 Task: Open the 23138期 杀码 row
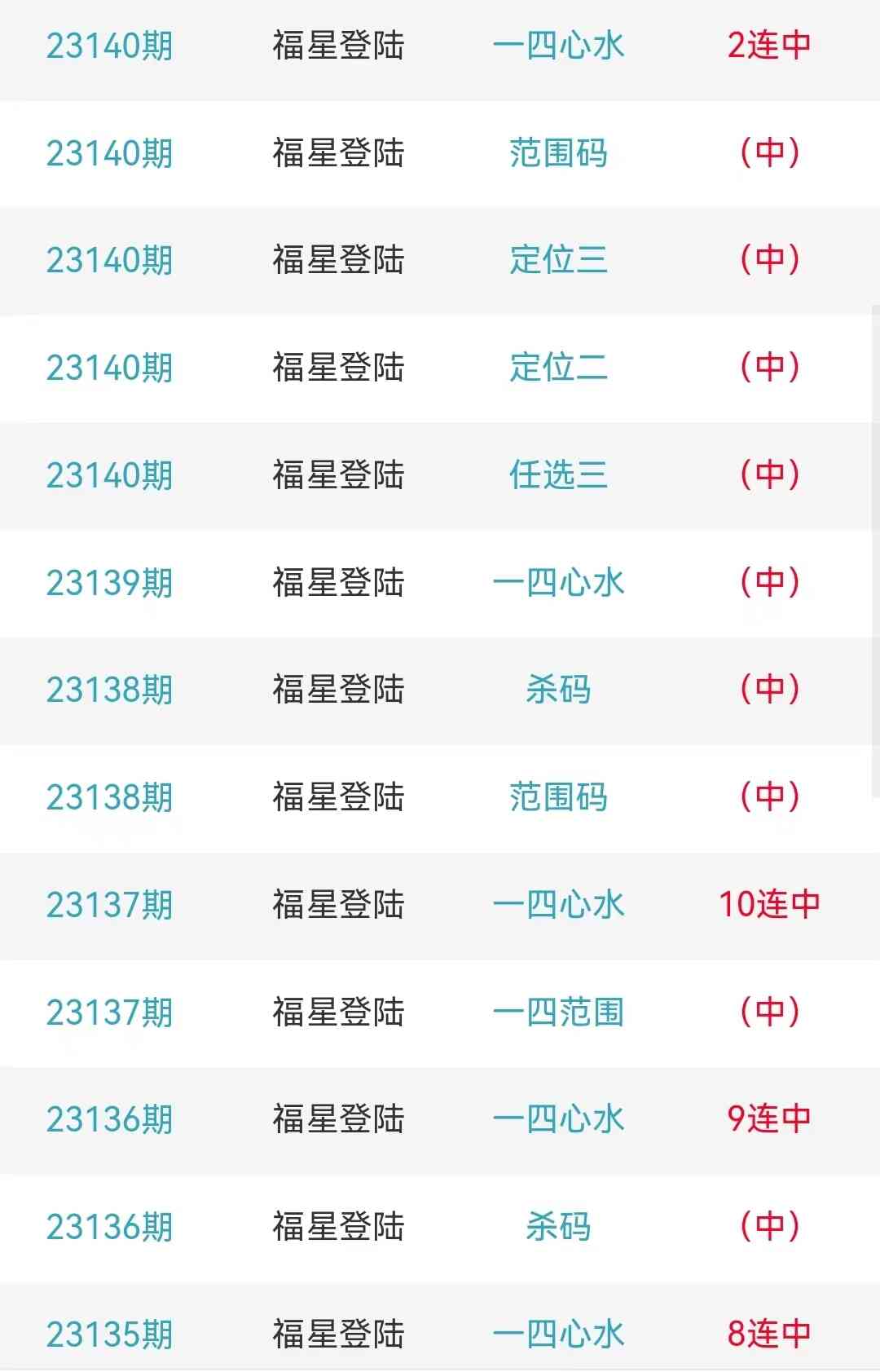(x=558, y=690)
